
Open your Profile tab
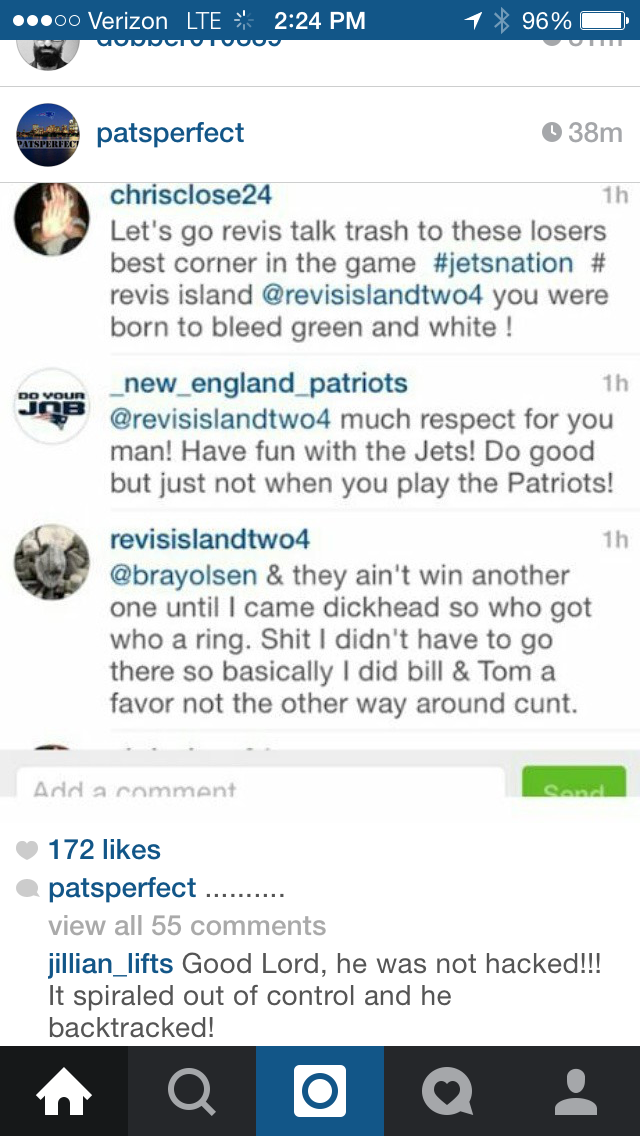(x=576, y=1091)
